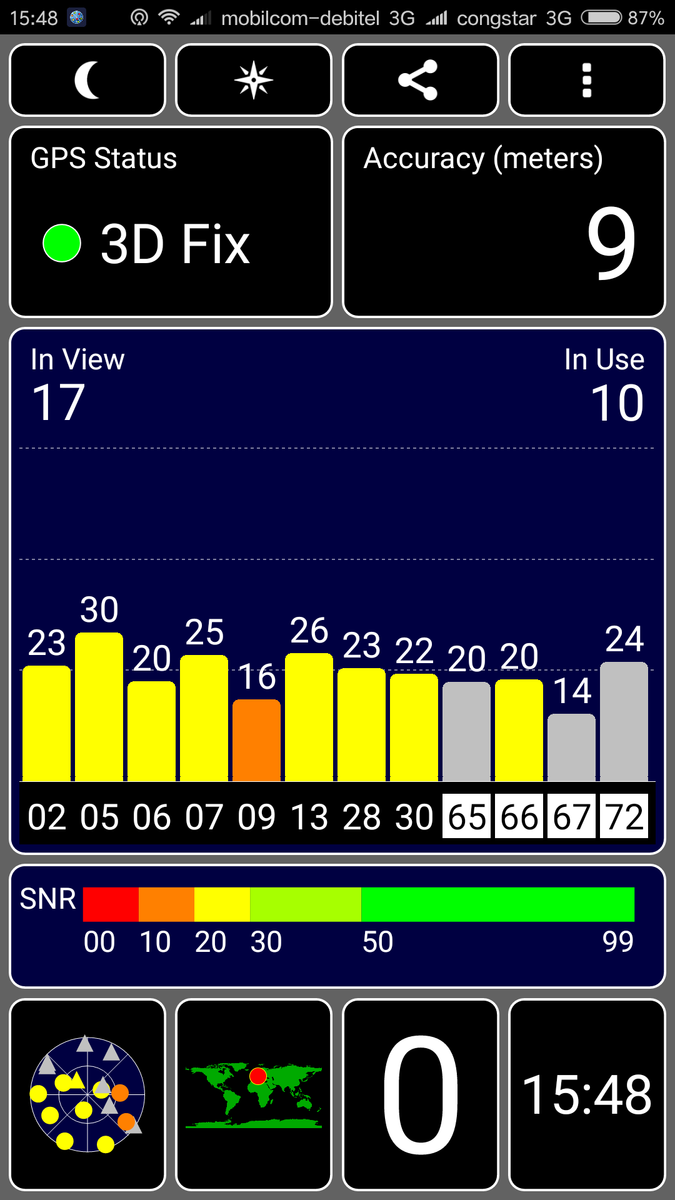
Task: Open the compass view
Action: [254, 81]
